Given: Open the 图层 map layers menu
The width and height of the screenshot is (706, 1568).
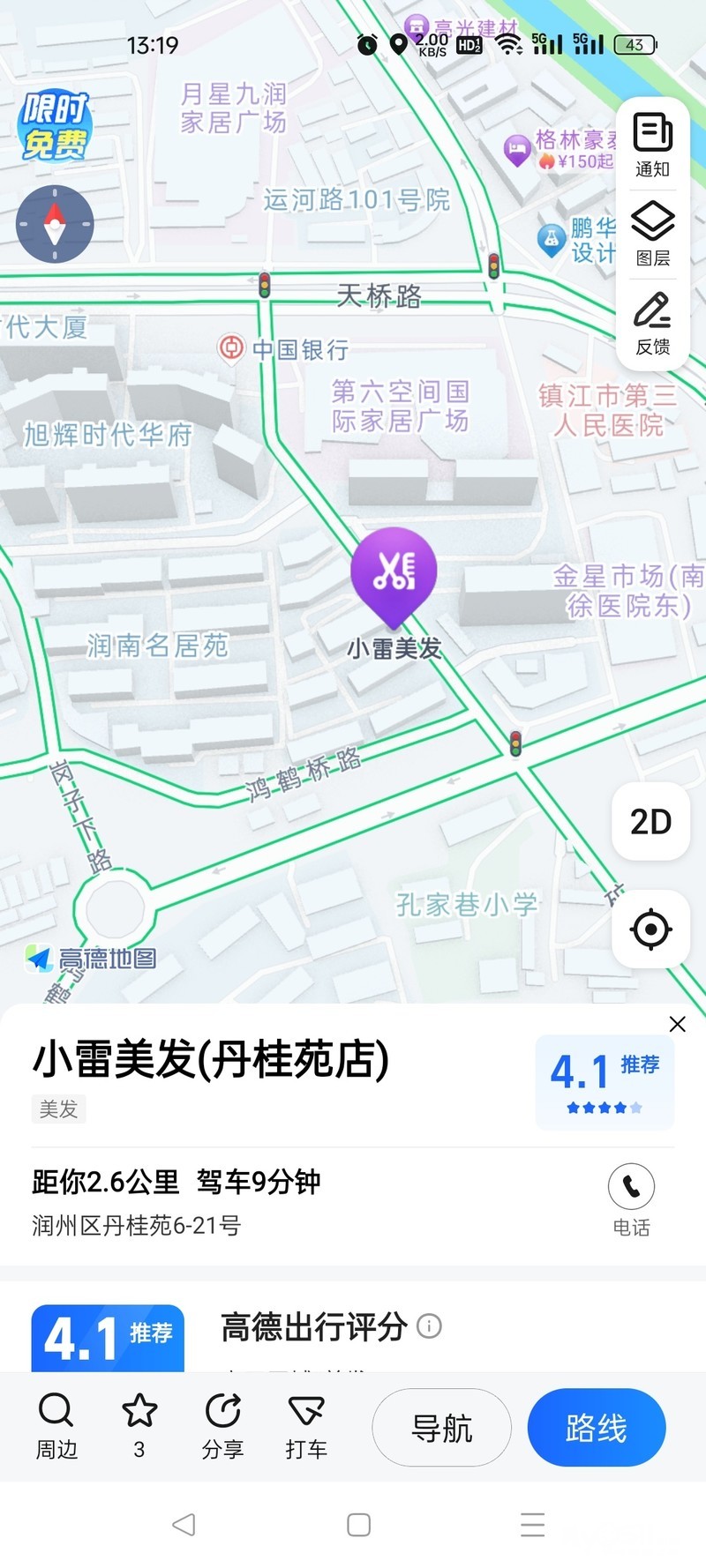Looking at the screenshot, I should 652,234.
